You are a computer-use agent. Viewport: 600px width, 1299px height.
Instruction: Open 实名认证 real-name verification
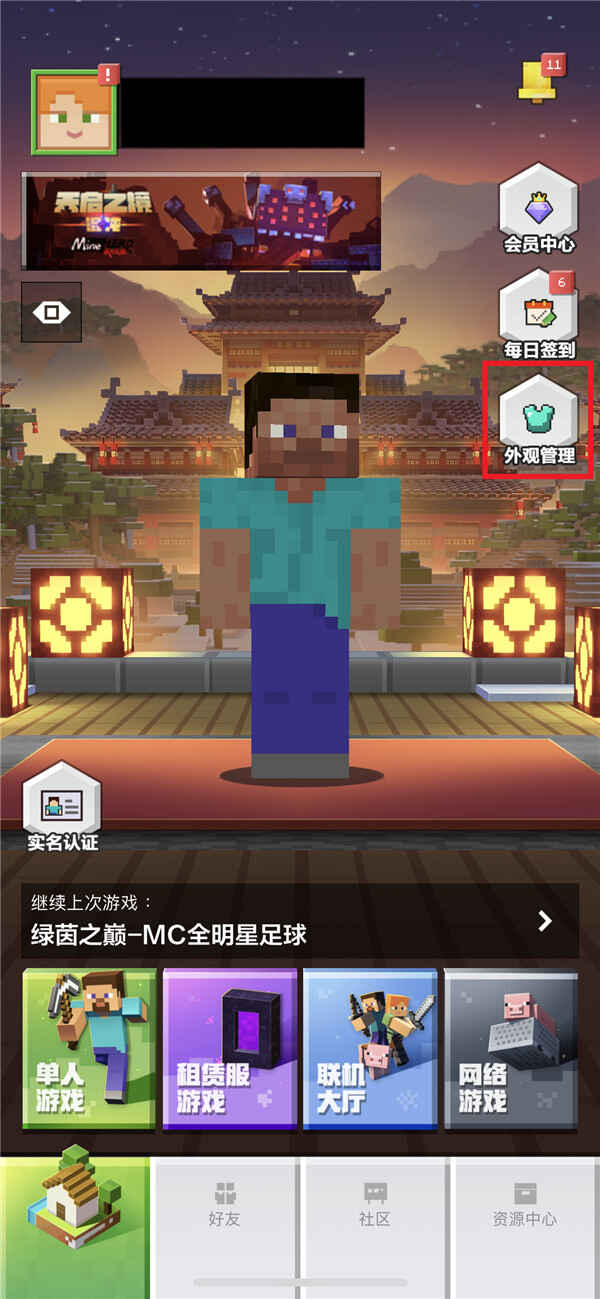click(x=62, y=807)
